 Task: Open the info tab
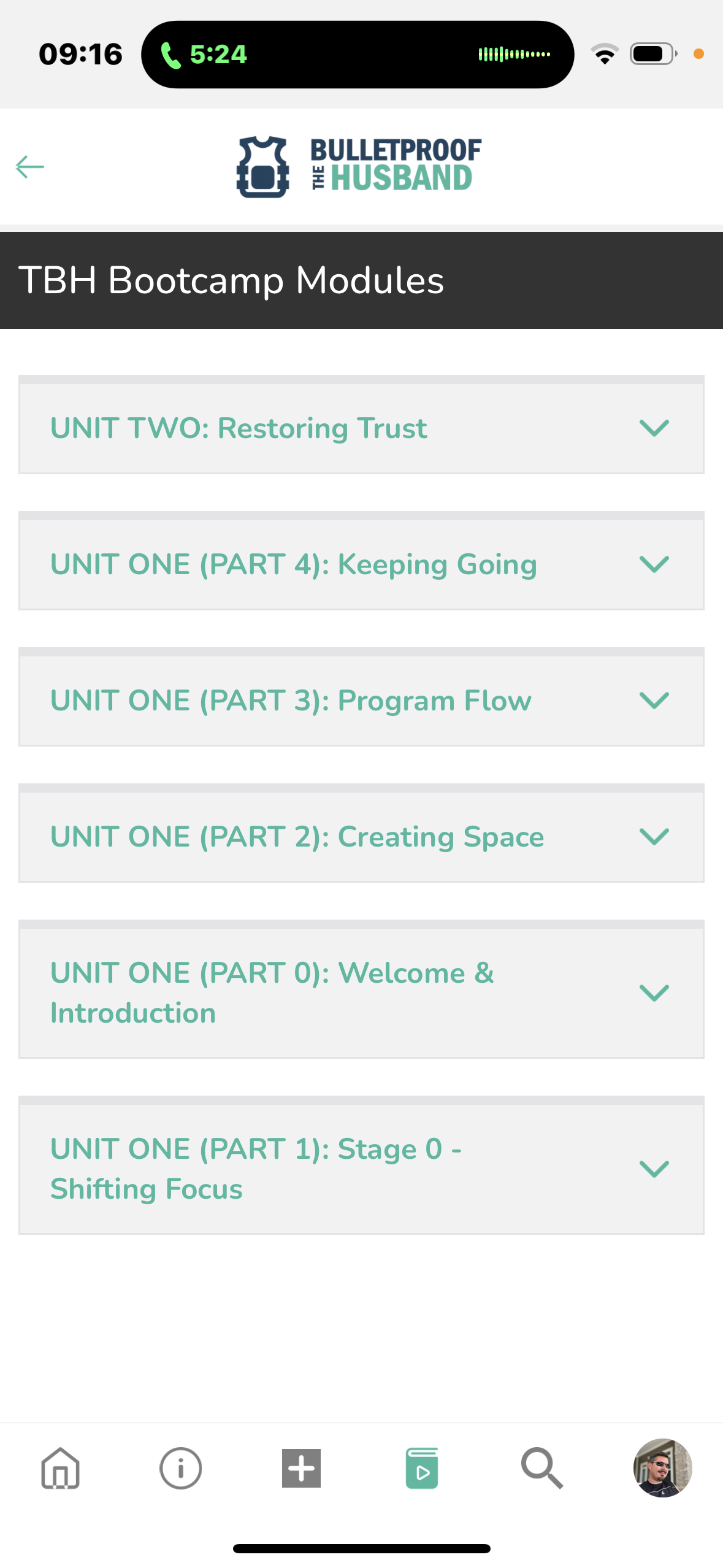click(180, 1467)
